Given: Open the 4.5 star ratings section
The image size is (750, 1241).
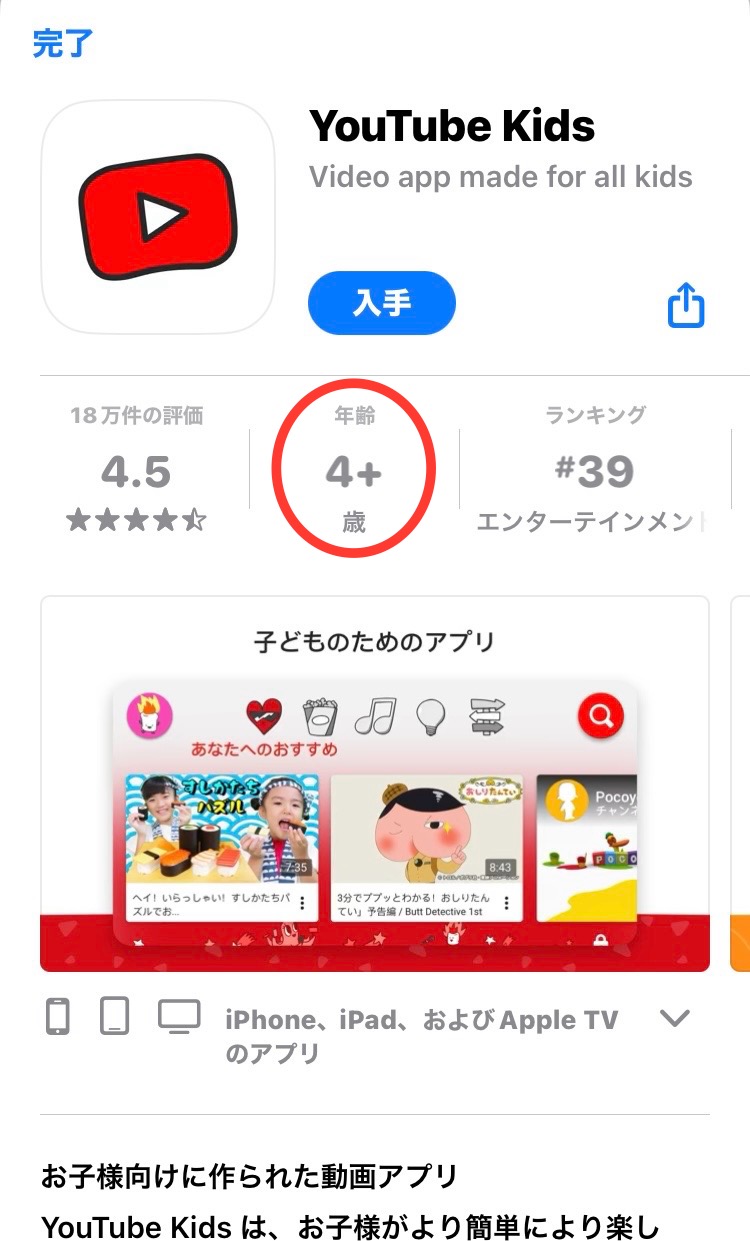Looking at the screenshot, I should (136, 470).
